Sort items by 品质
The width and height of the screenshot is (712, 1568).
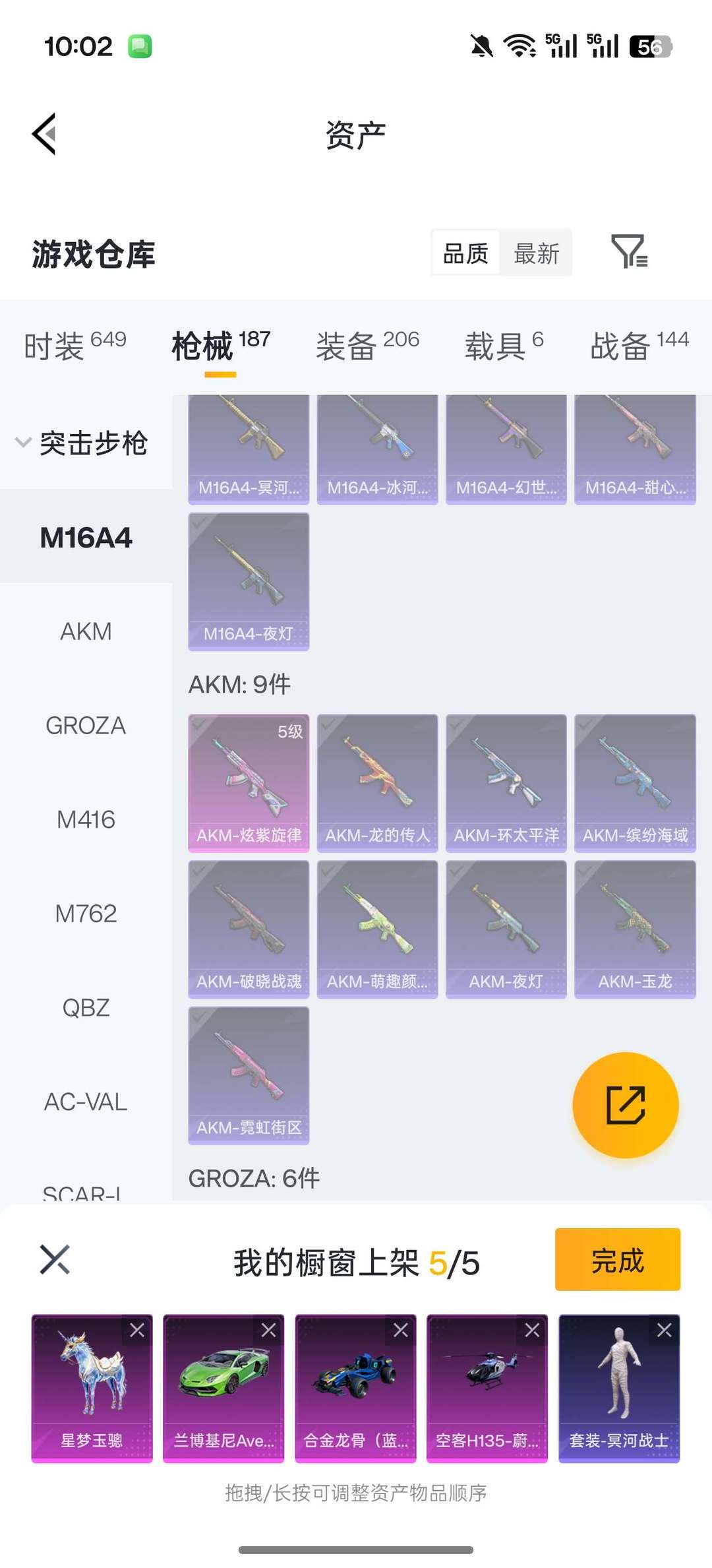click(465, 253)
